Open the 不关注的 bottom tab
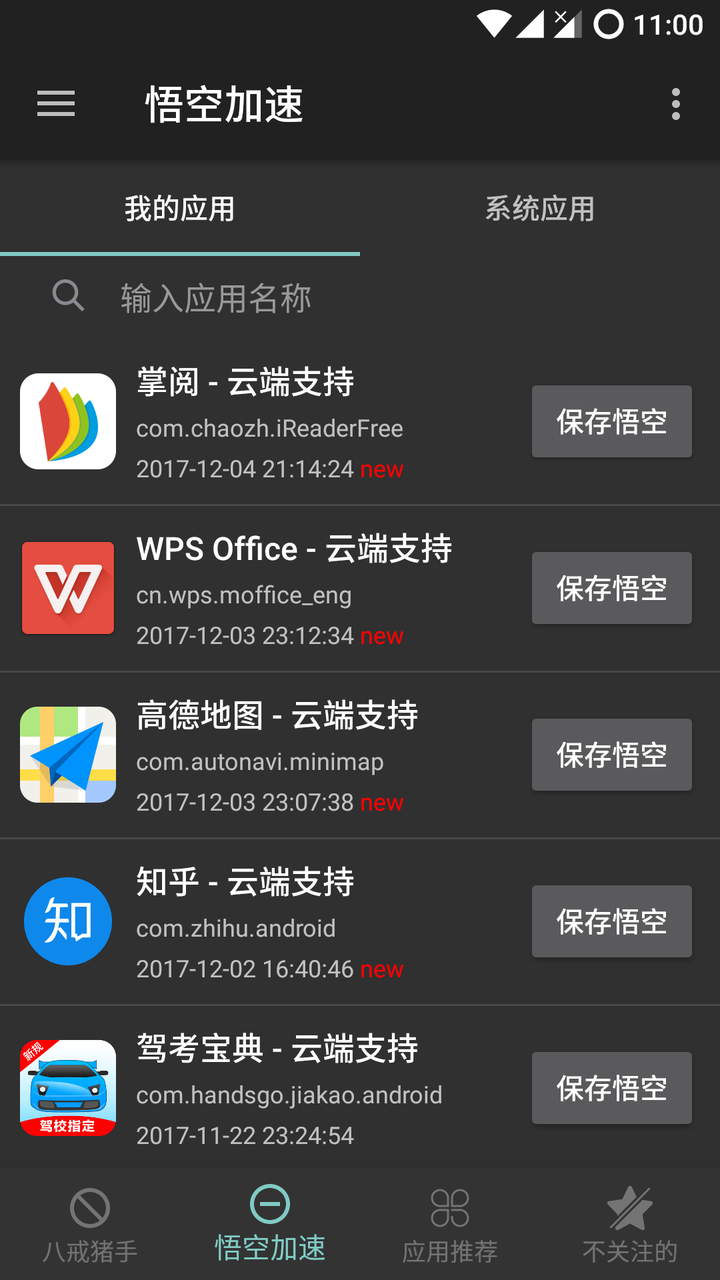This screenshot has width=720, height=1280. tap(630, 1225)
